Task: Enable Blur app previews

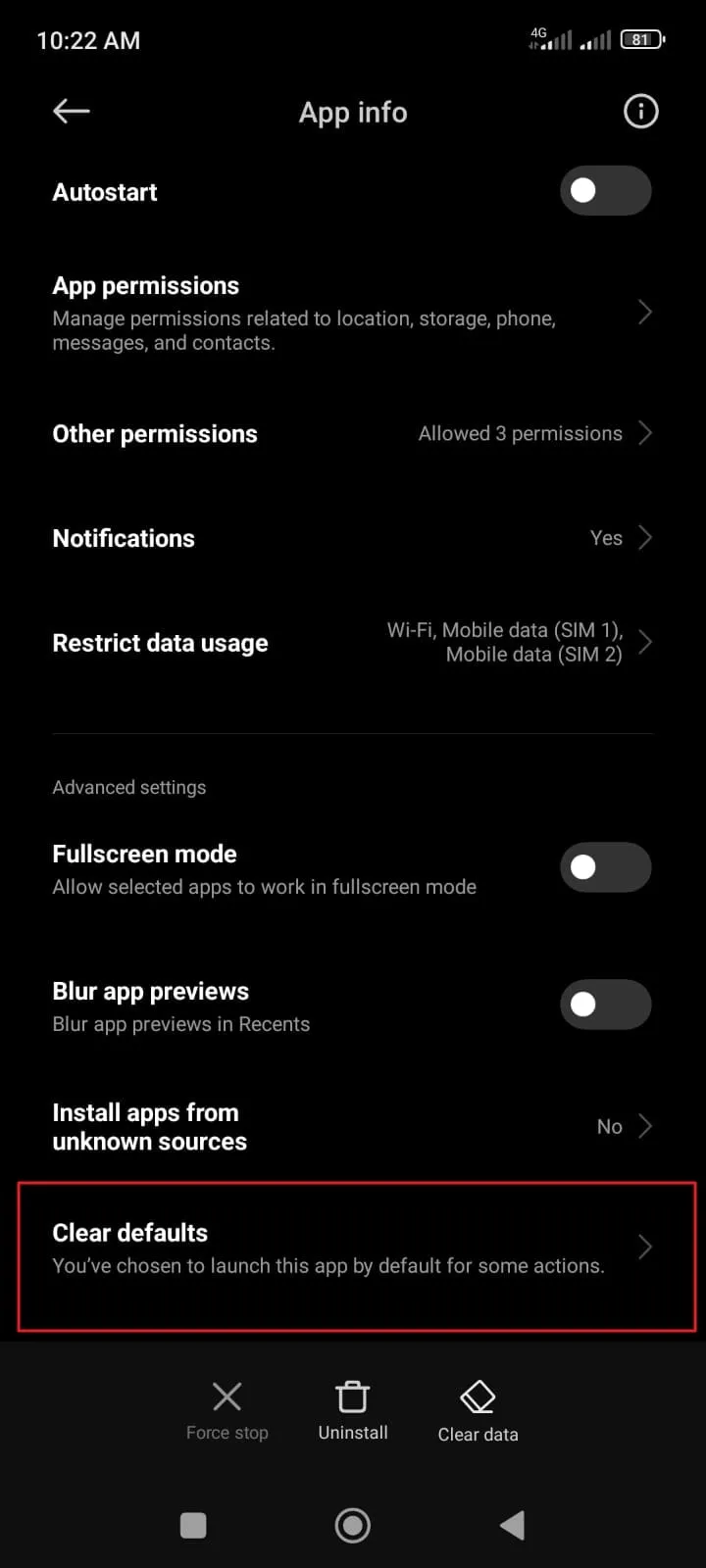Action: point(605,1004)
